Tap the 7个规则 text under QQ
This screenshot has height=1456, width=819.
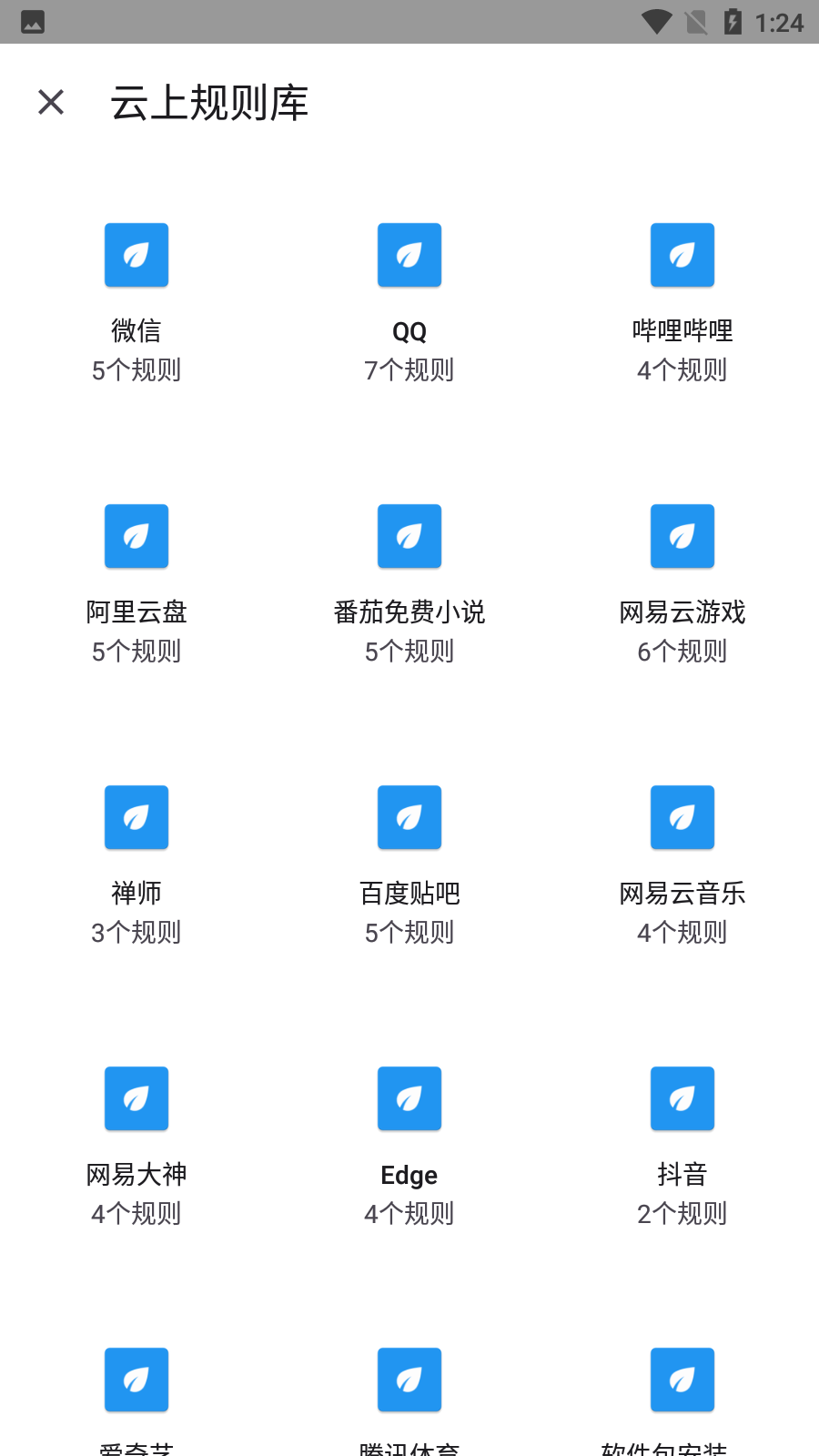click(x=409, y=370)
